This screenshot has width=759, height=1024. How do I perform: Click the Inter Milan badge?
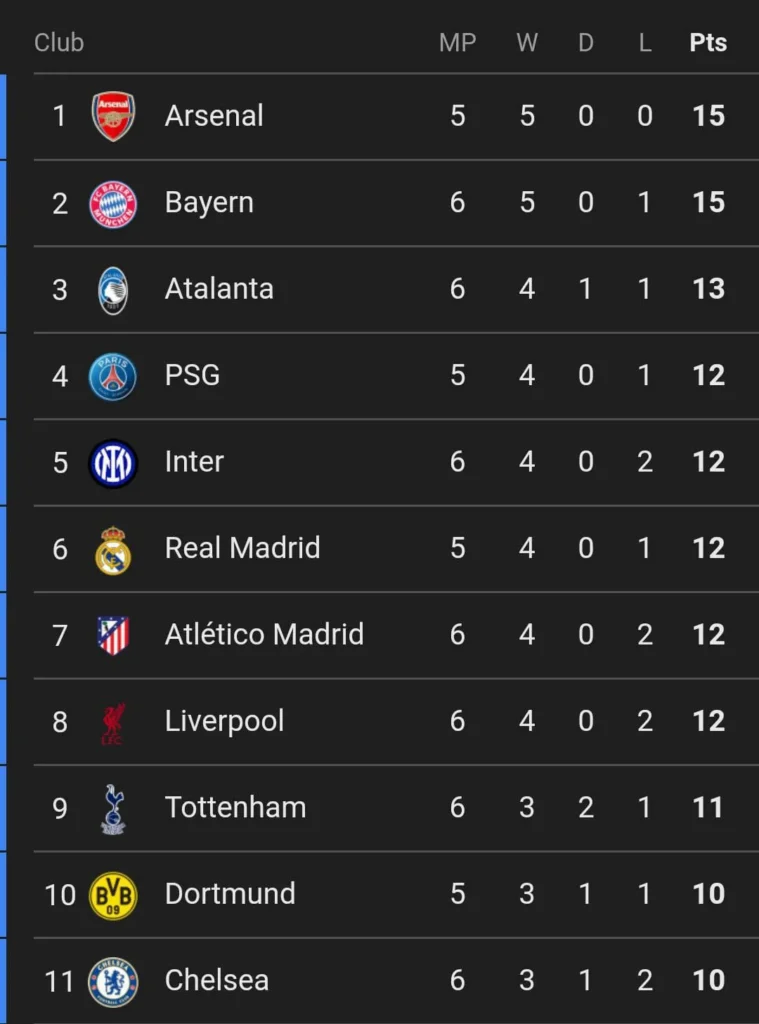tap(113, 461)
